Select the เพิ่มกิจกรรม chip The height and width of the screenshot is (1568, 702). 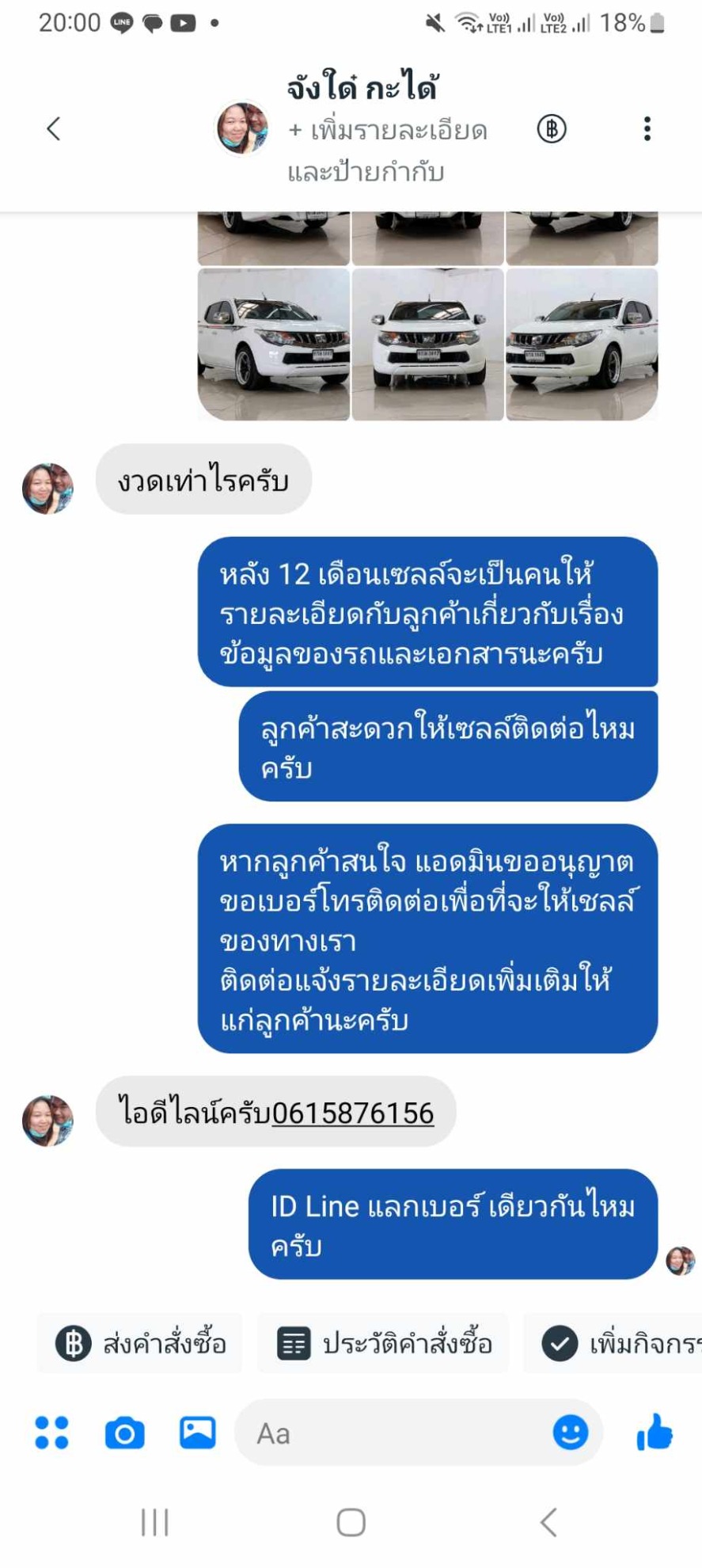[x=617, y=1344]
